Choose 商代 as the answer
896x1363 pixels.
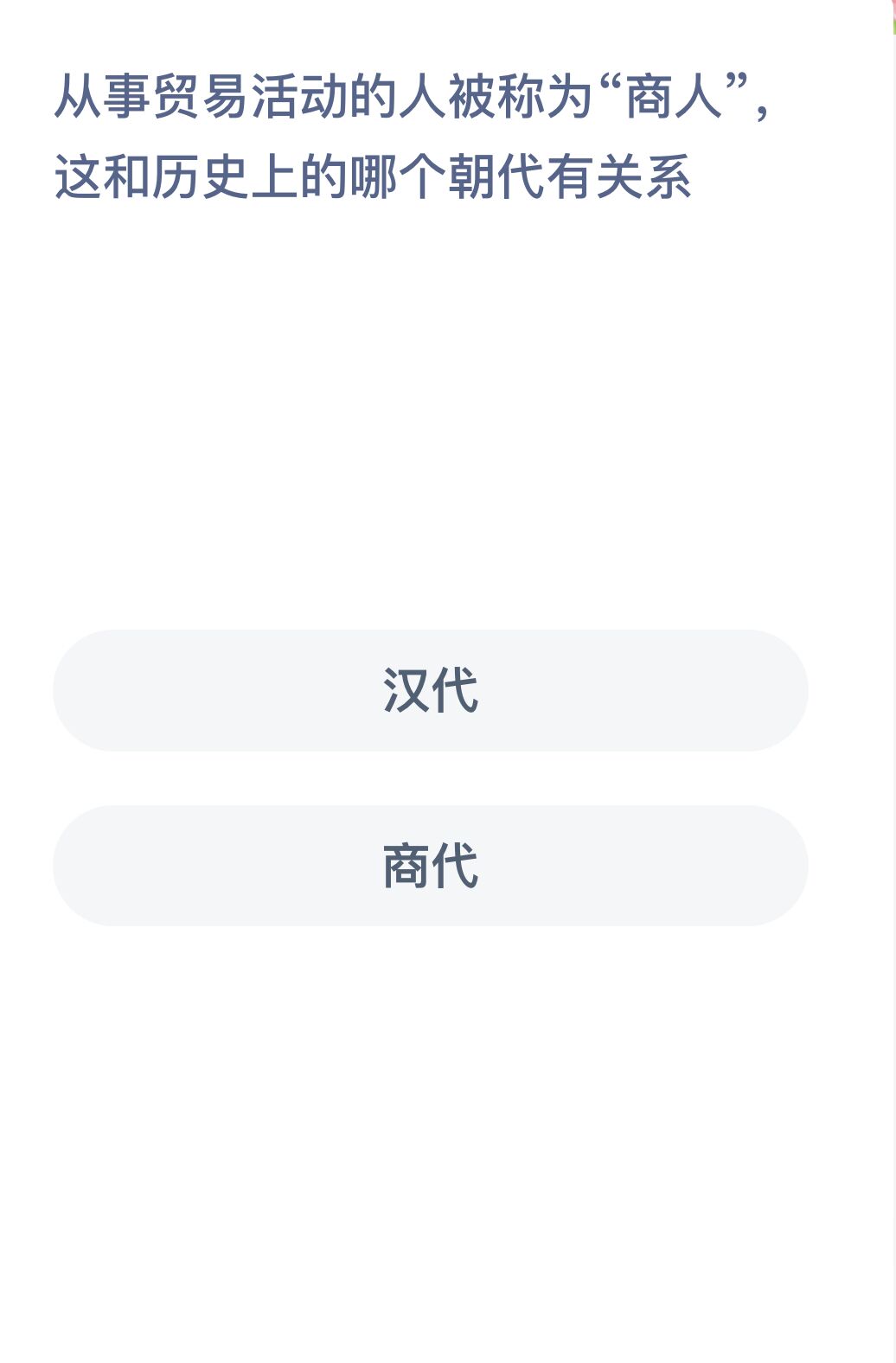(430, 866)
